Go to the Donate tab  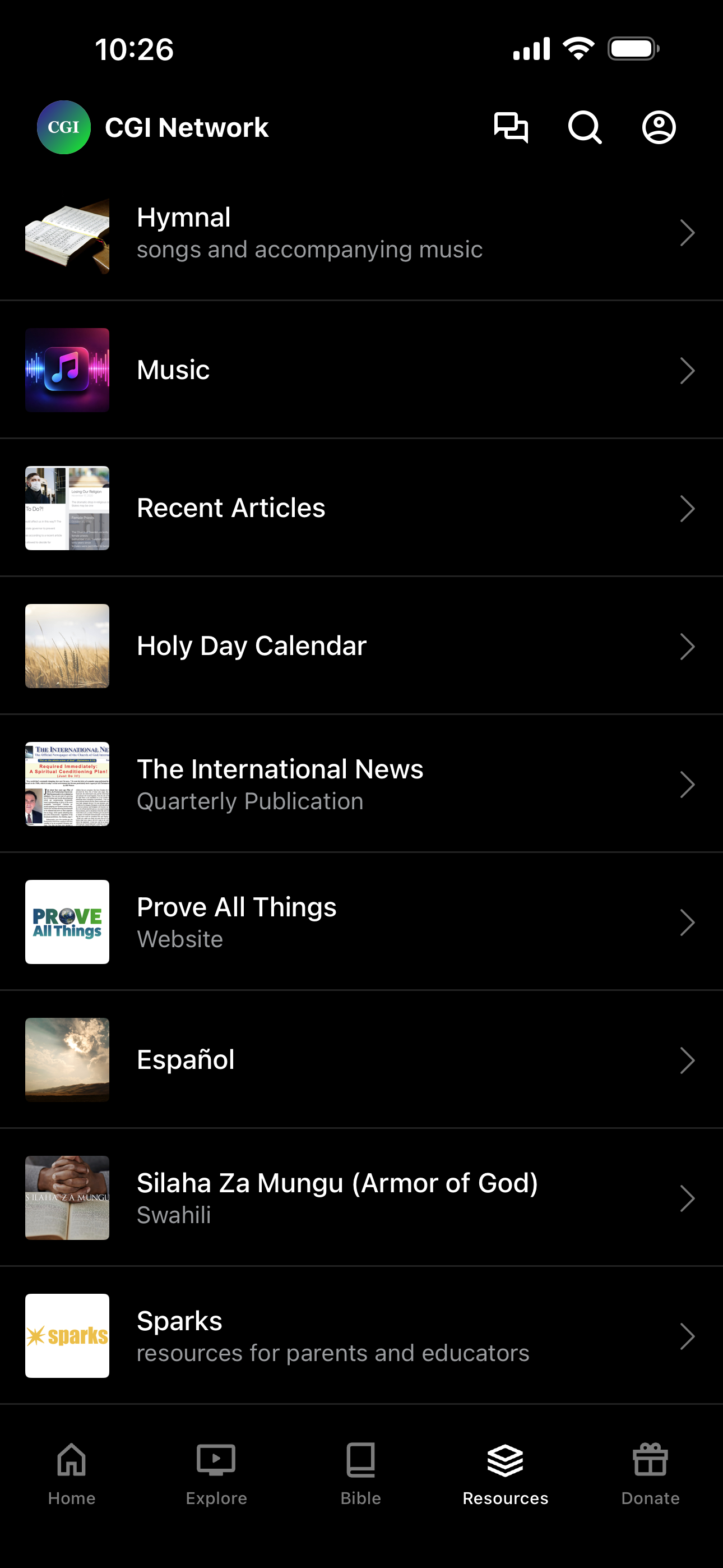651,1474
